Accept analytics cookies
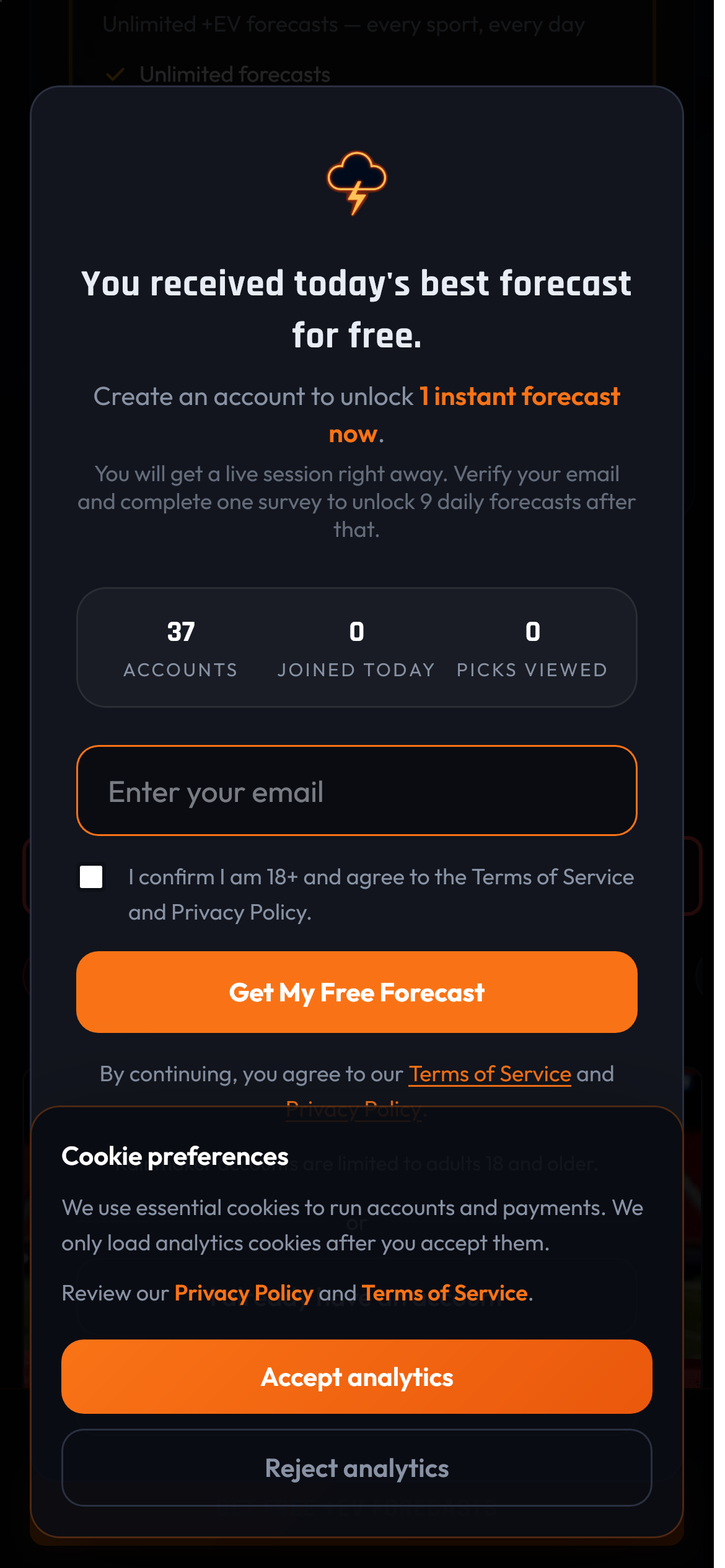 356,1377
